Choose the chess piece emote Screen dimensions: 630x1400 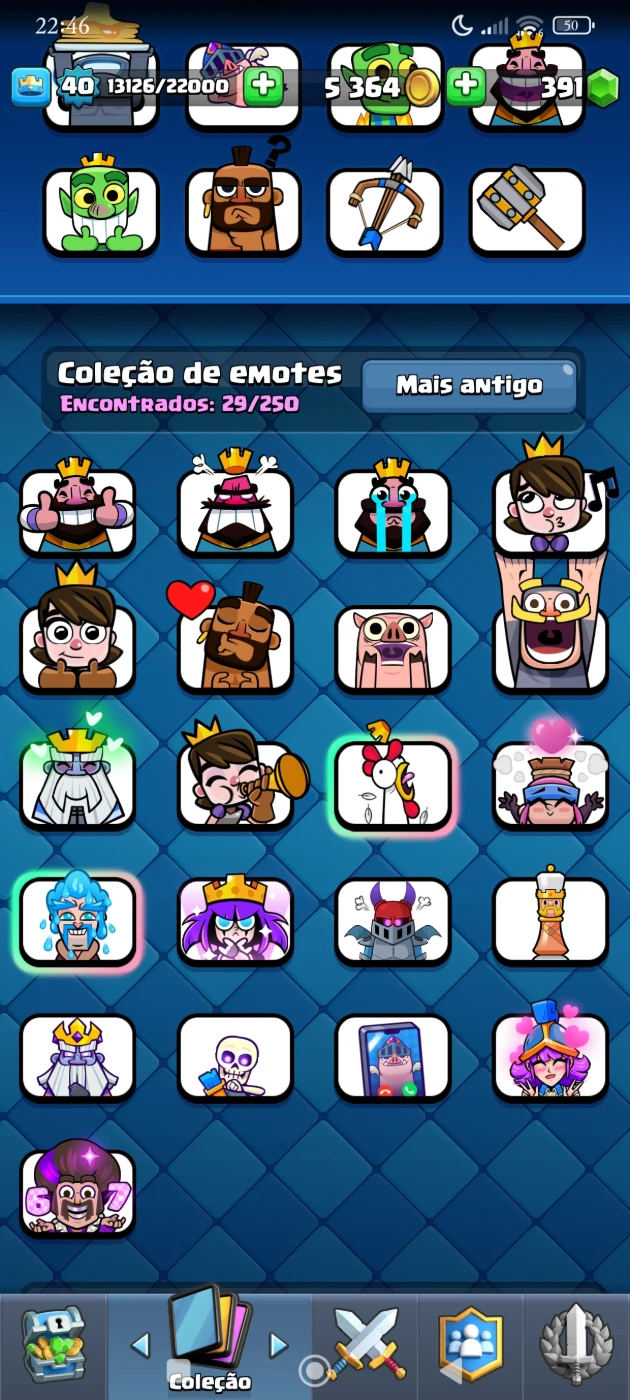point(550,920)
